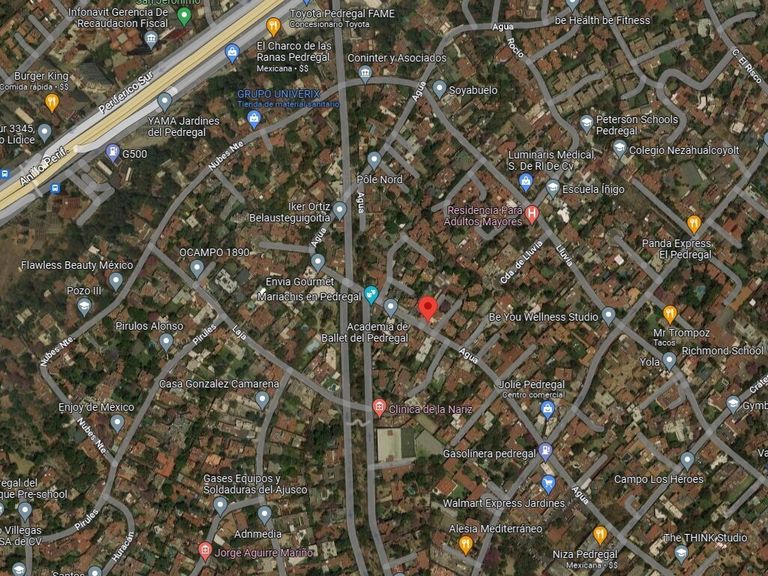View Residencia Para Adultos Mayores marker

coord(532,214)
